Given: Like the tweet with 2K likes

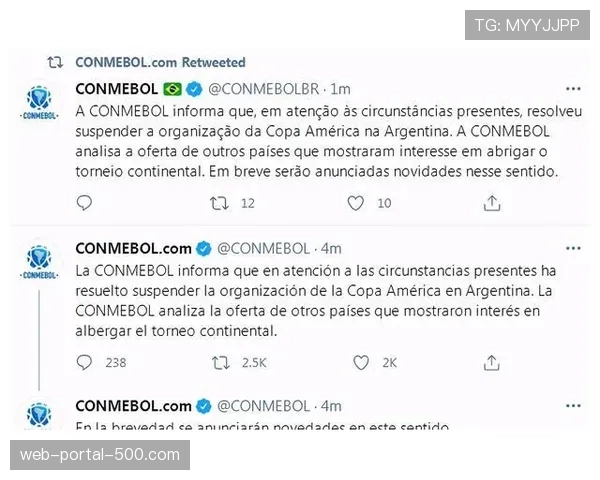Looking at the screenshot, I should tap(355, 362).
